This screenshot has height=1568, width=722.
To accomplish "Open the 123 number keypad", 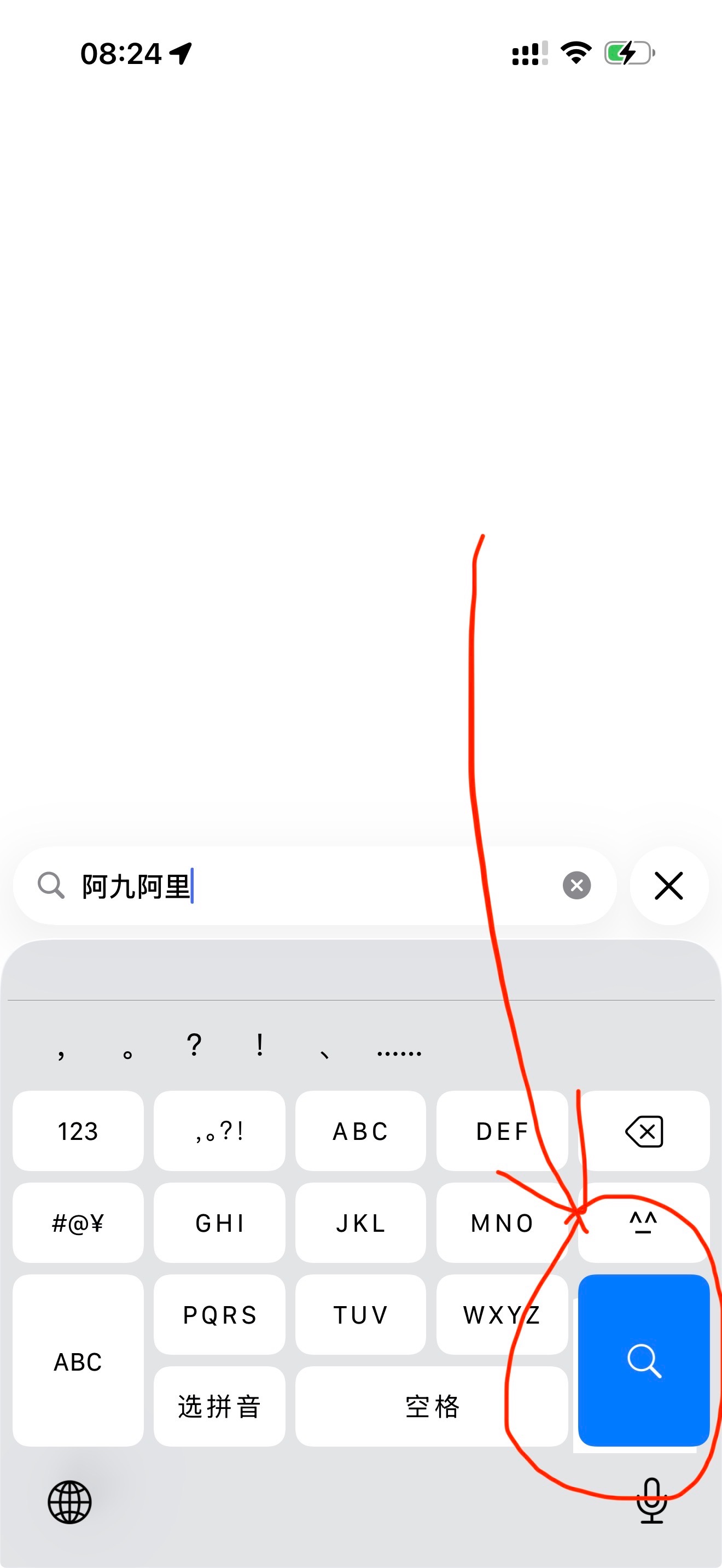I will coord(78,1131).
